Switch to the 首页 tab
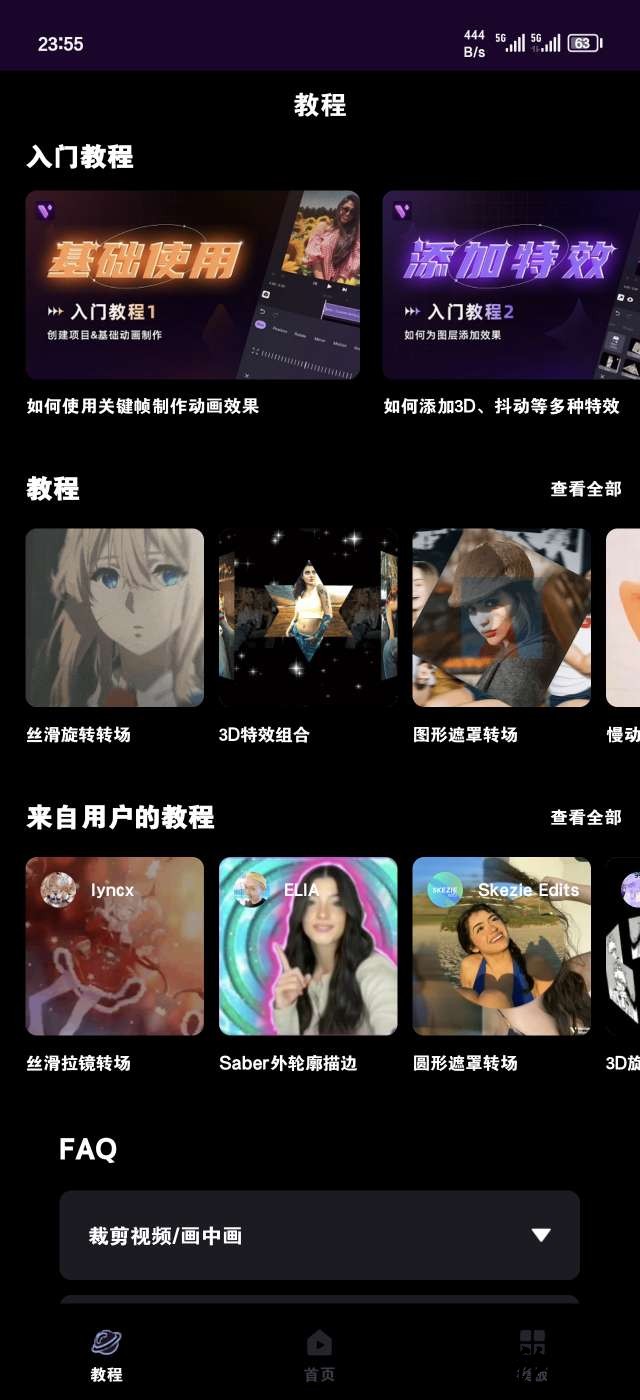This screenshot has height=1400, width=640. 319,1355
